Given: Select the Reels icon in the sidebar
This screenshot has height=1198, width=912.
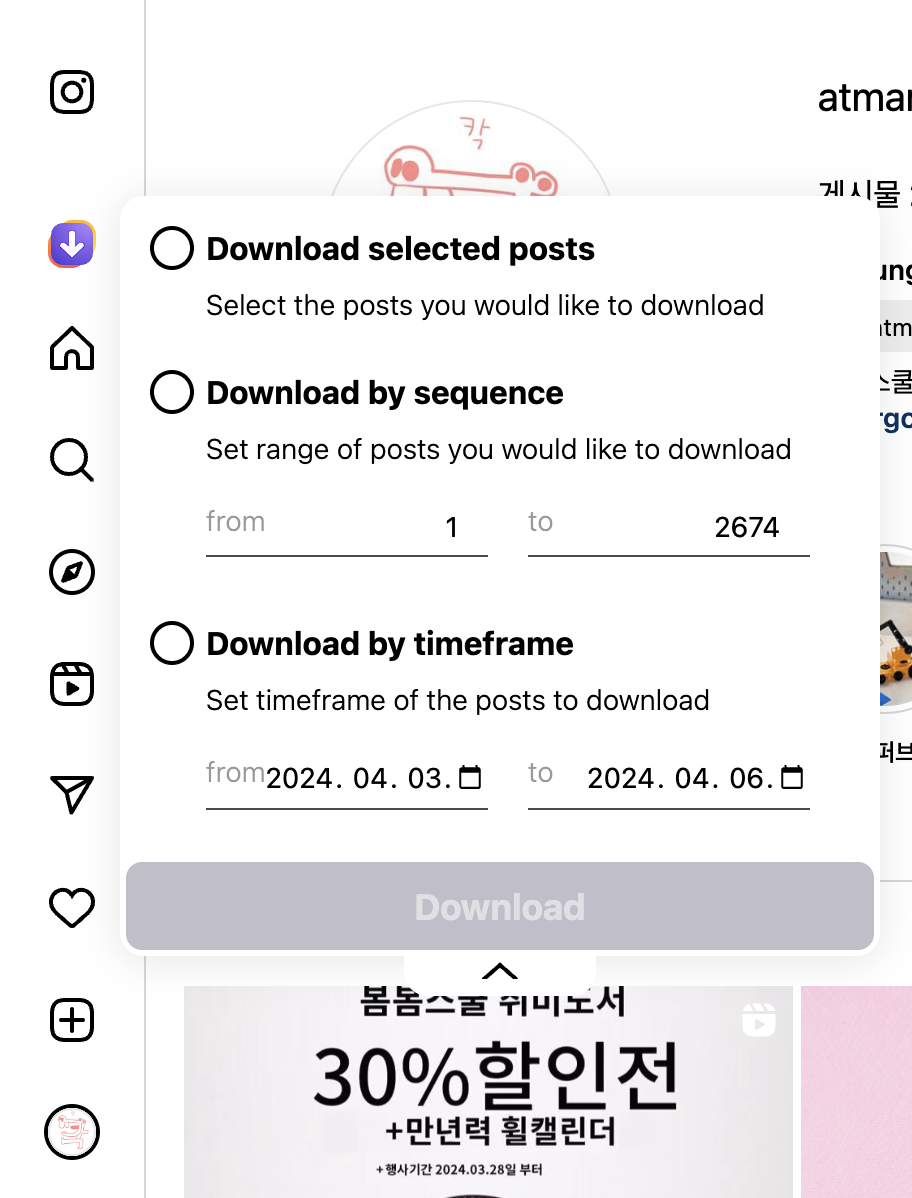Looking at the screenshot, I should click(x=71, y=684).
